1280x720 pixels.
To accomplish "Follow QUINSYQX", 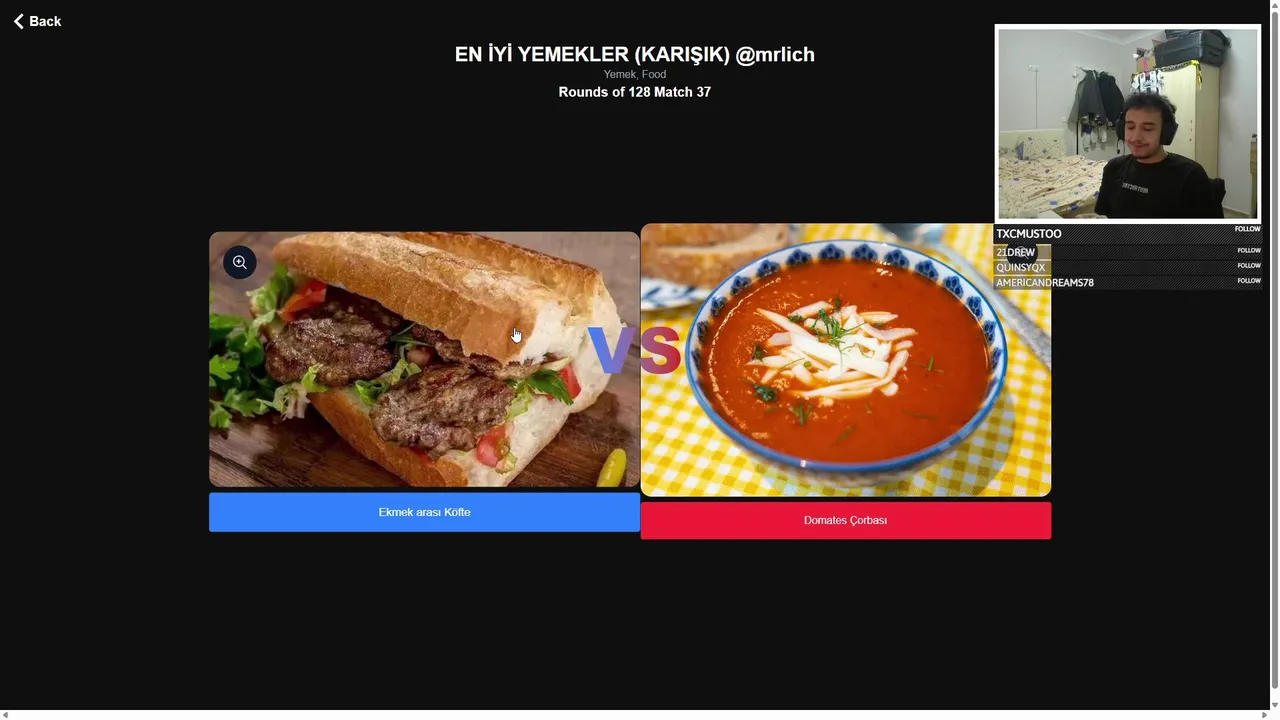I will 1248,266.
